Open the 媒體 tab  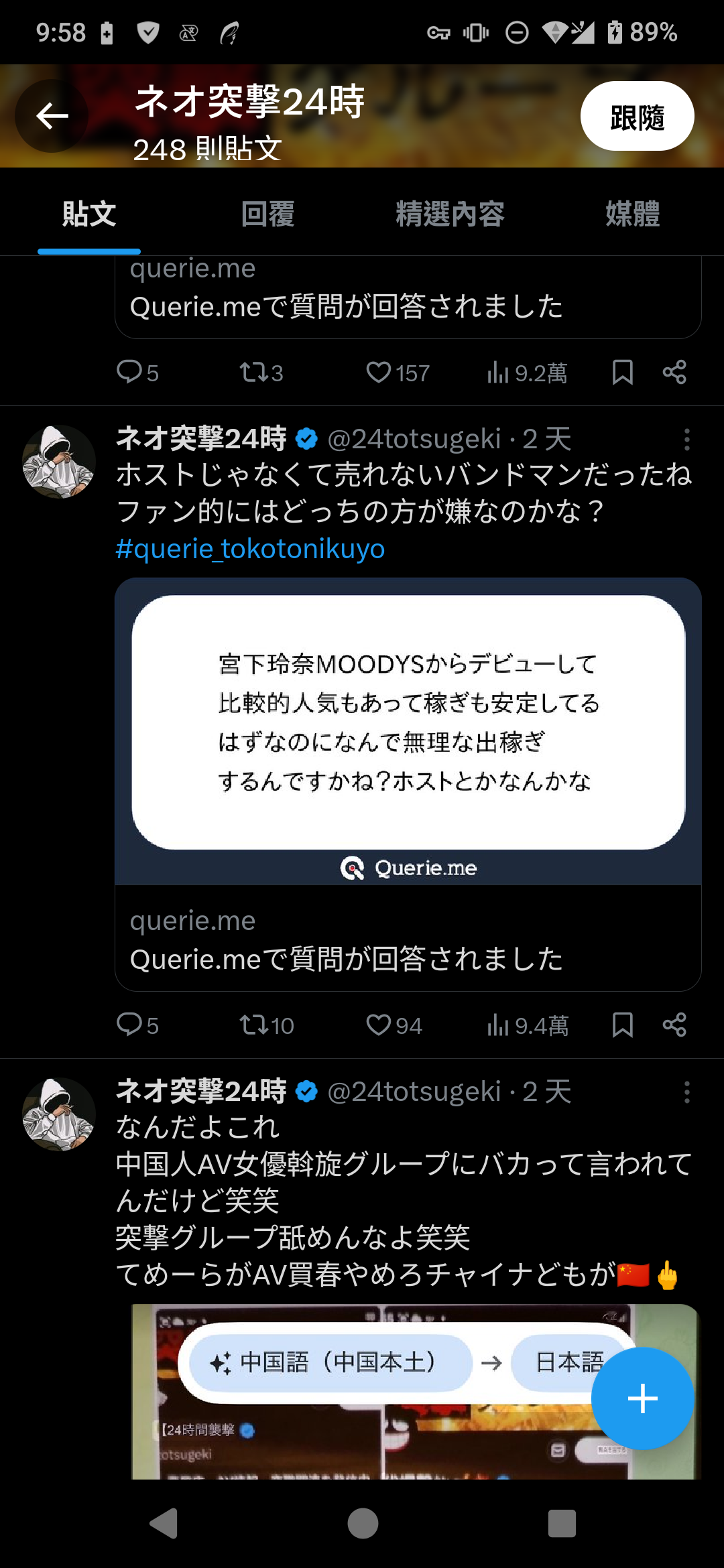click(x=632, y=214)
